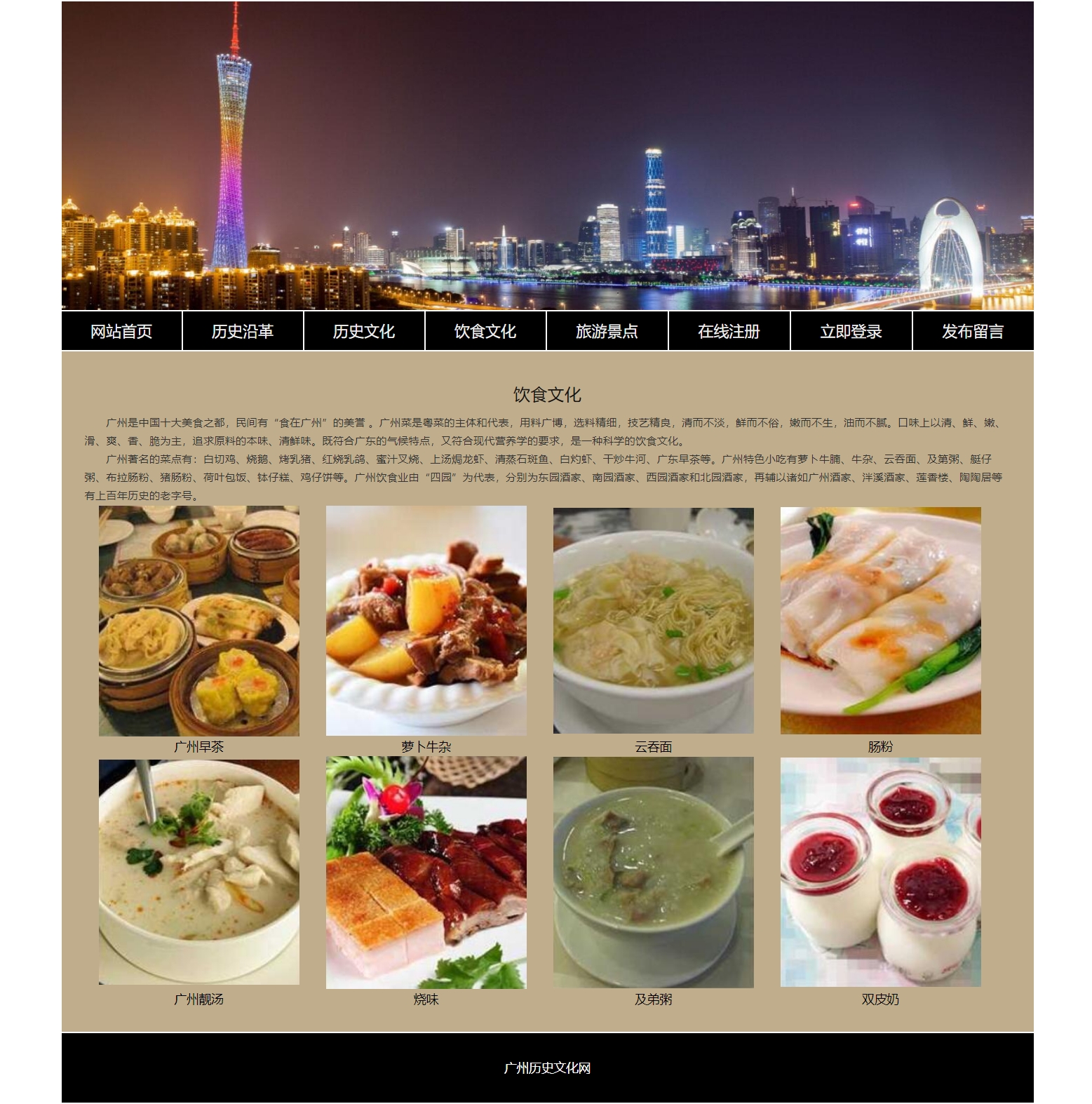Image resolution: width=1092 pixels, height=1104 pixels.
Task: Go to the 历史沿革 page
Action: pyautogui.click(x=243, y=331)
